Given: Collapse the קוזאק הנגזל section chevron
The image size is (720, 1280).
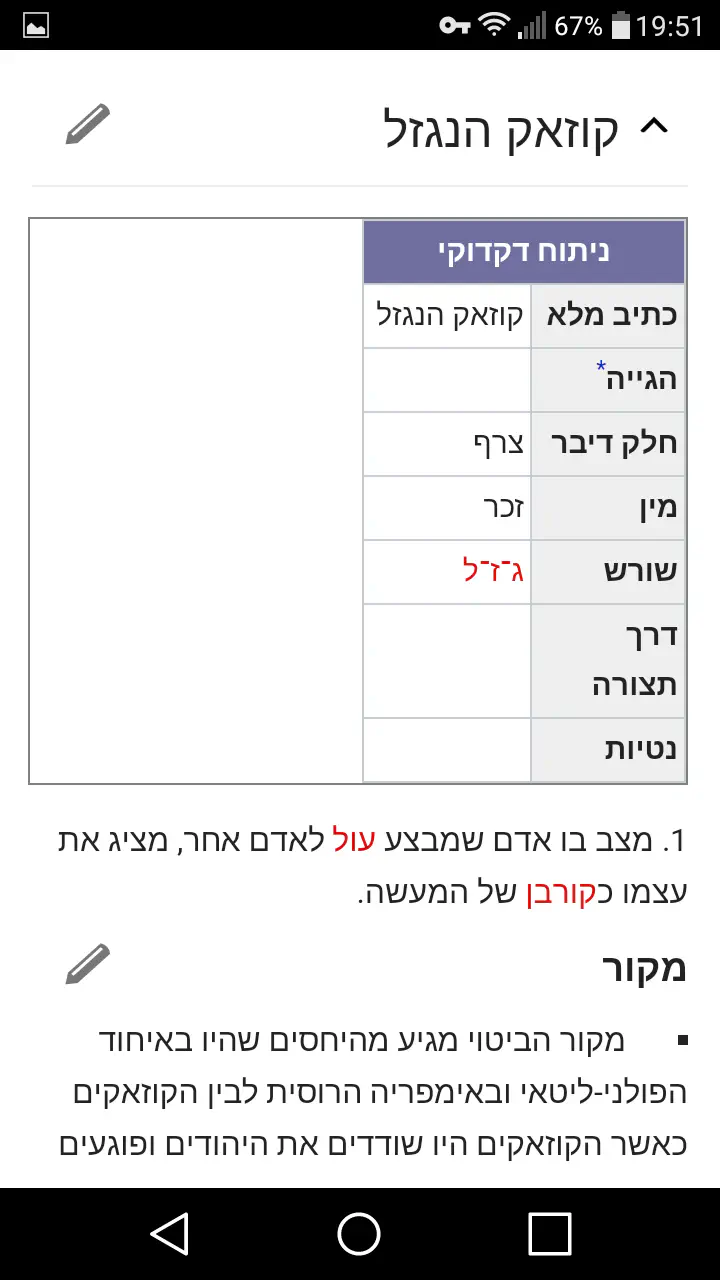Looking at the screenshot, I should [x=653, y=127].
